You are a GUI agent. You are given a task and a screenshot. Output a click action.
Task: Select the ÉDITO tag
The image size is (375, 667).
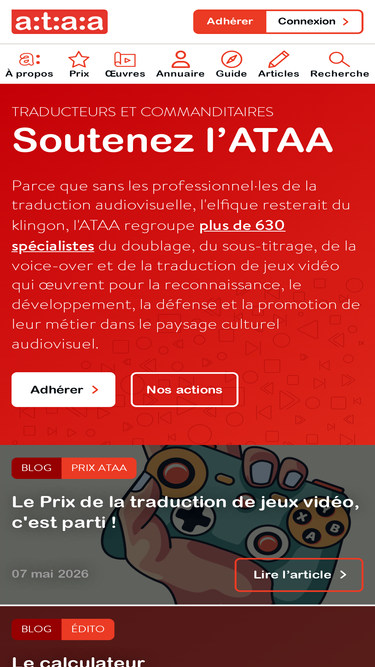tap(88, 629)
